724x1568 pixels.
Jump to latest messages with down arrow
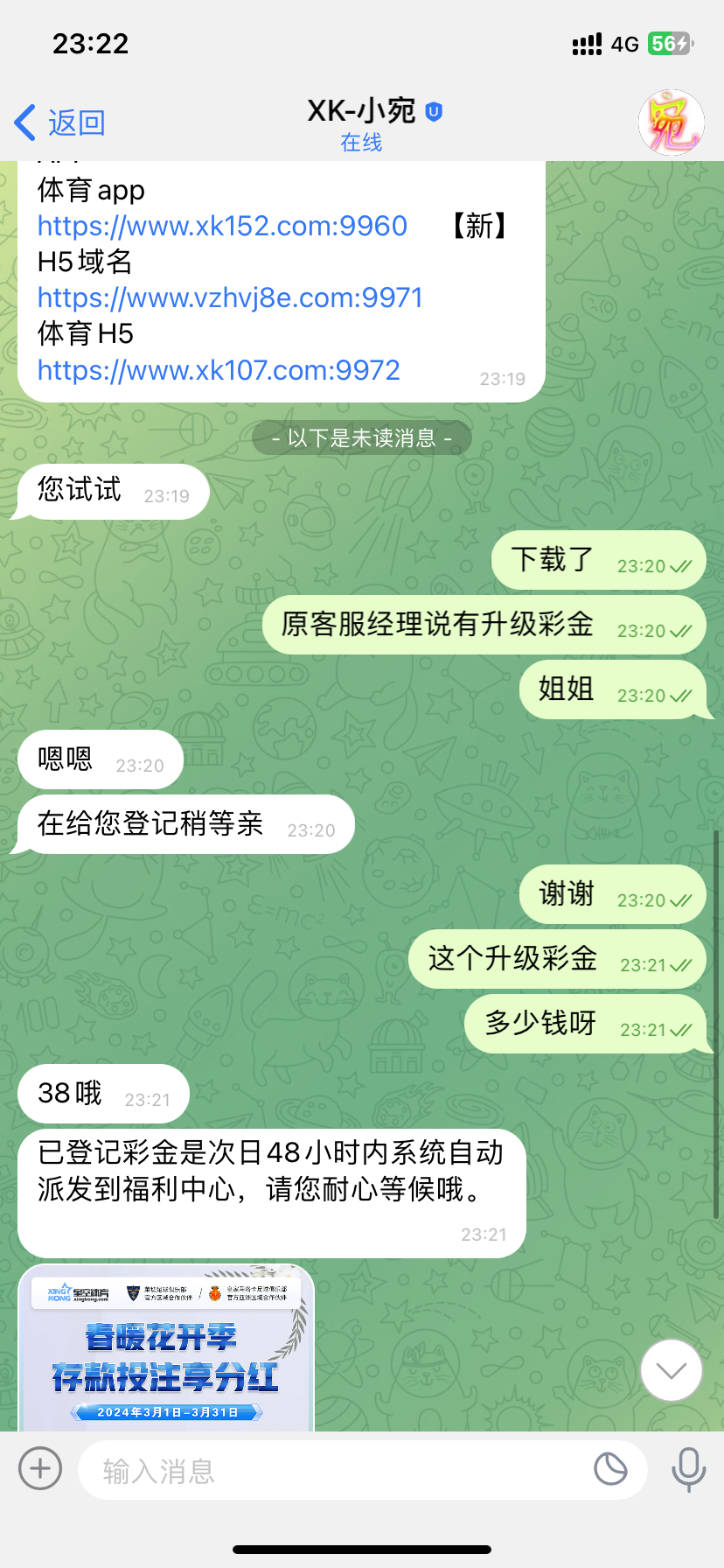coord(671,1370)
